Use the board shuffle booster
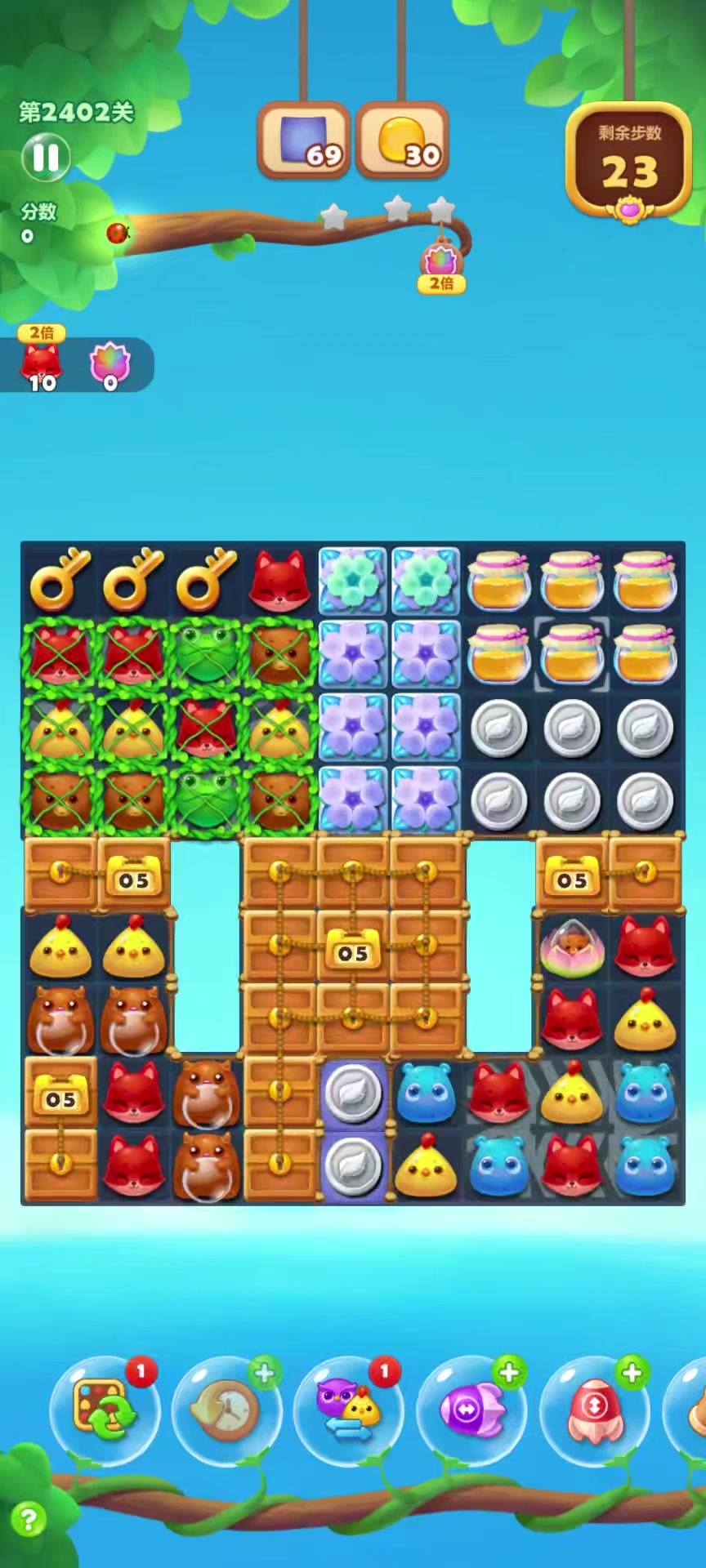This screenshot has height=1568, width=706. 105,1409
